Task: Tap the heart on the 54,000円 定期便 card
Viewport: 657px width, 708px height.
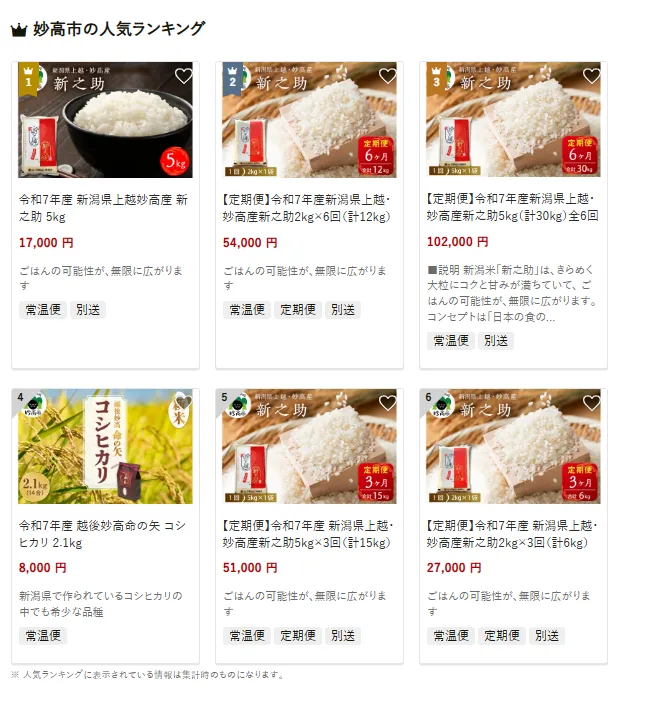Action: pos(387,76)
